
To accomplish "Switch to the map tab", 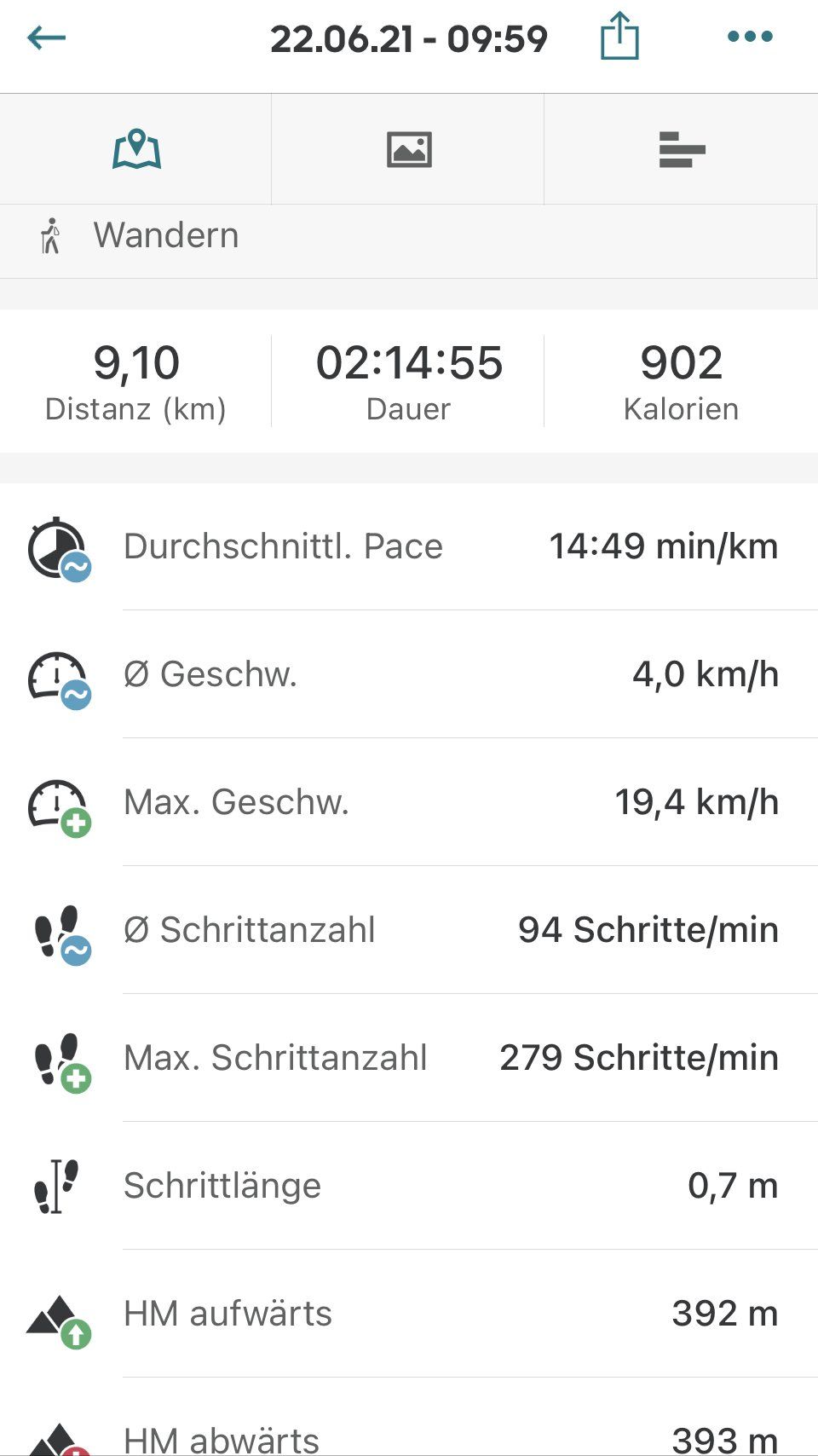I will pos(136,149).
